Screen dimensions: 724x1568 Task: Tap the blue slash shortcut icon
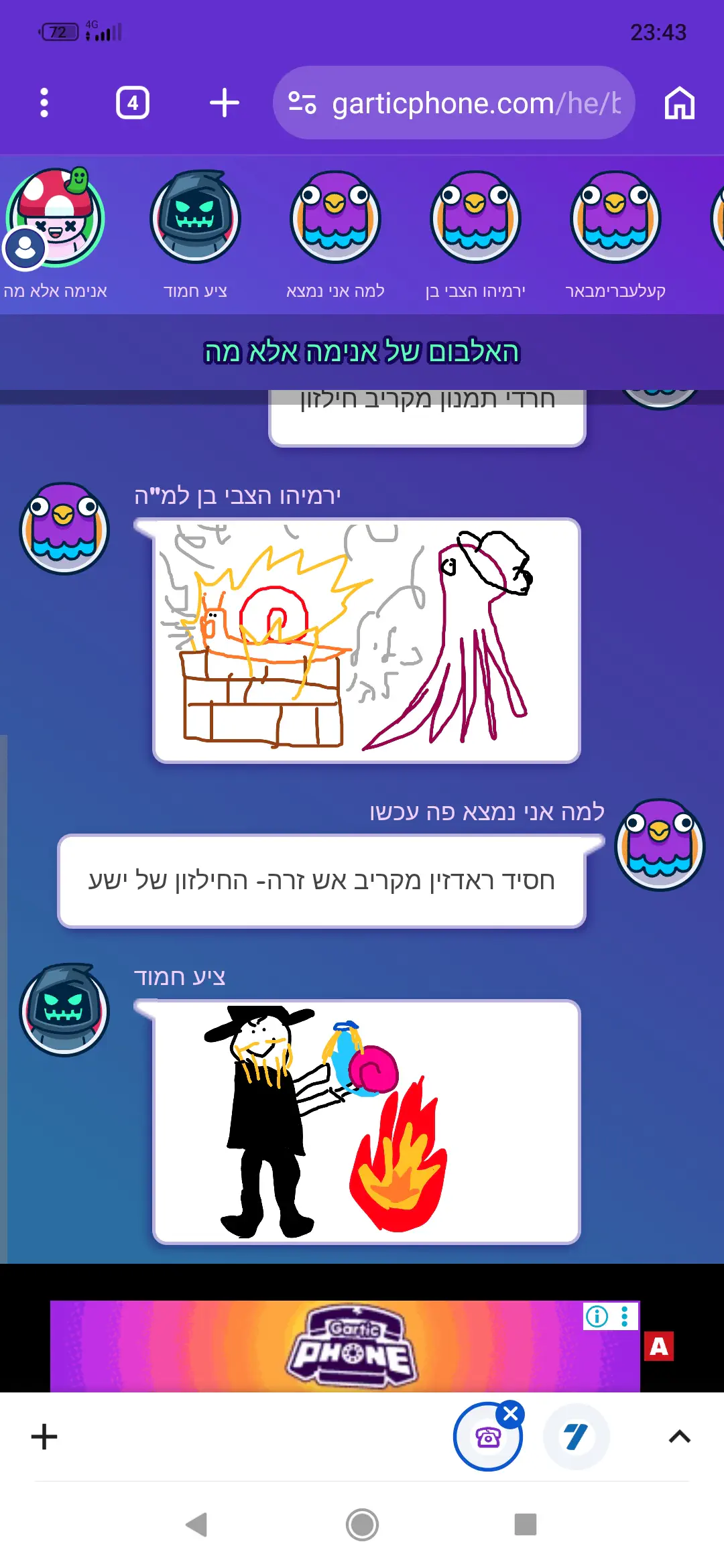point(576,1437)
